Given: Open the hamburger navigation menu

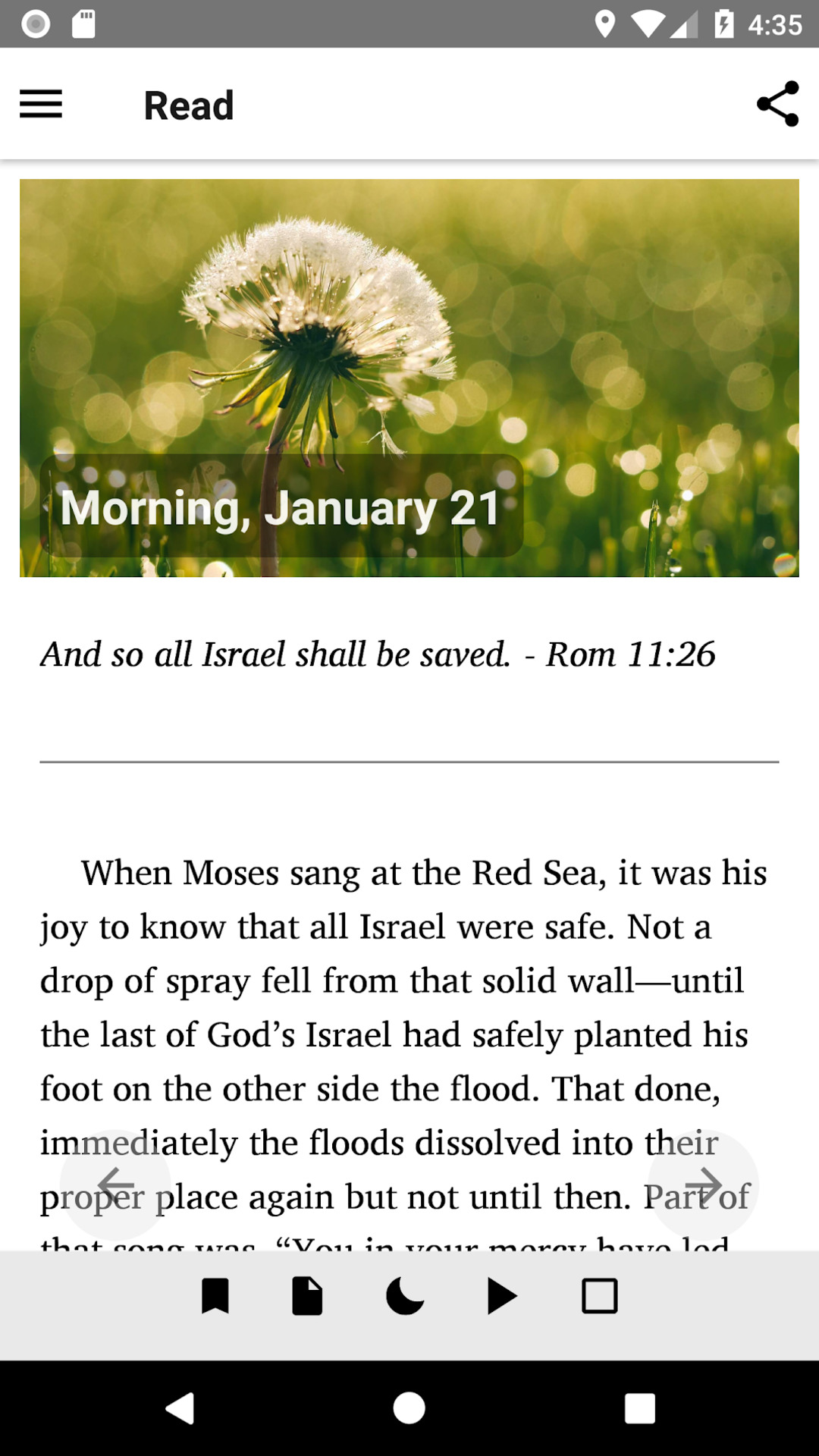Looking at the screenshot, I should pyautogui.click(x=41, y=104).
